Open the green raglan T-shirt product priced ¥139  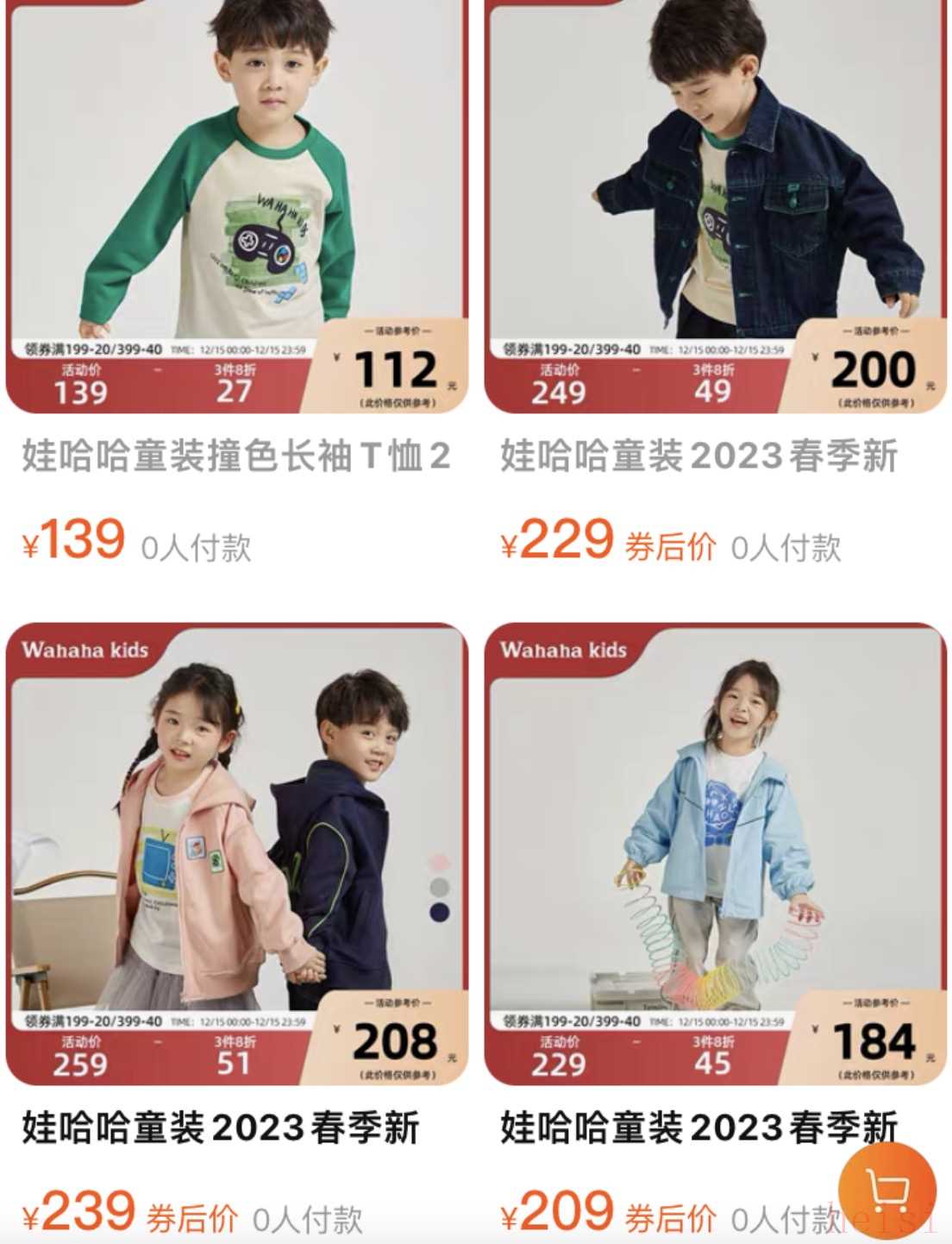236,207
